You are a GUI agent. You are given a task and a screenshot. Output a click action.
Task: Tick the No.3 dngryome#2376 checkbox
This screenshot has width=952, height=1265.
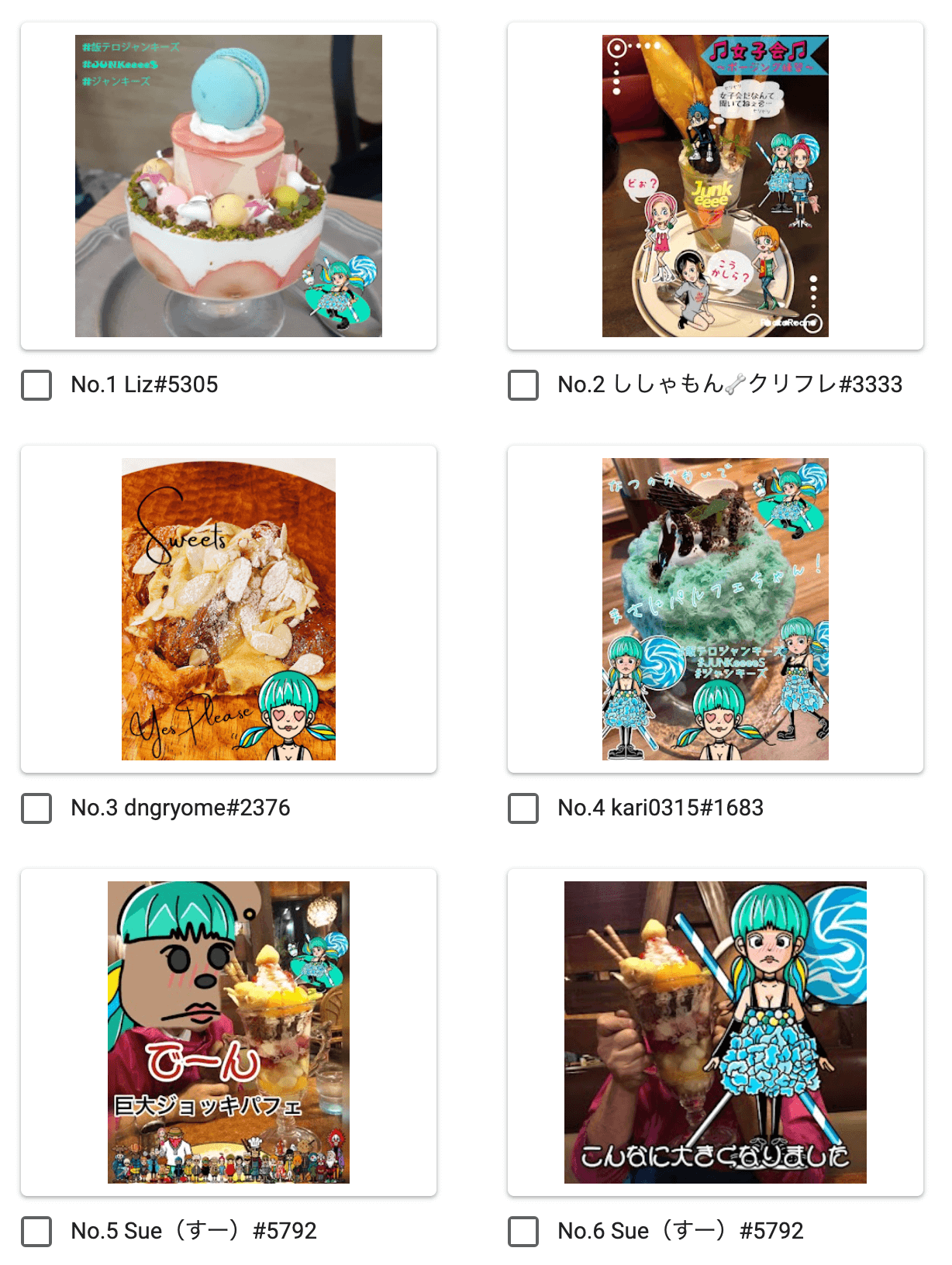coord(36,808)
